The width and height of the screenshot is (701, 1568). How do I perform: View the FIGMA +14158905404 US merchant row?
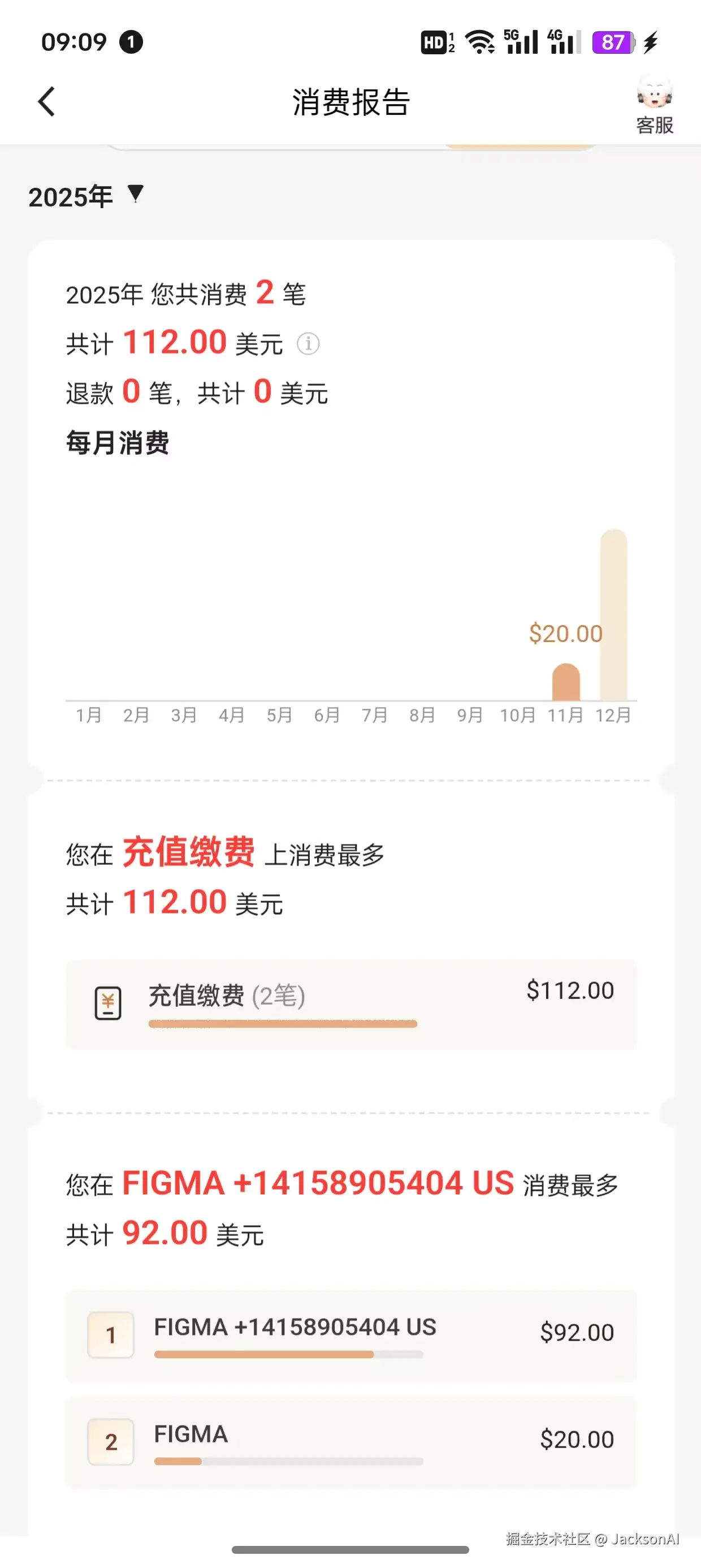point(351,1336)
